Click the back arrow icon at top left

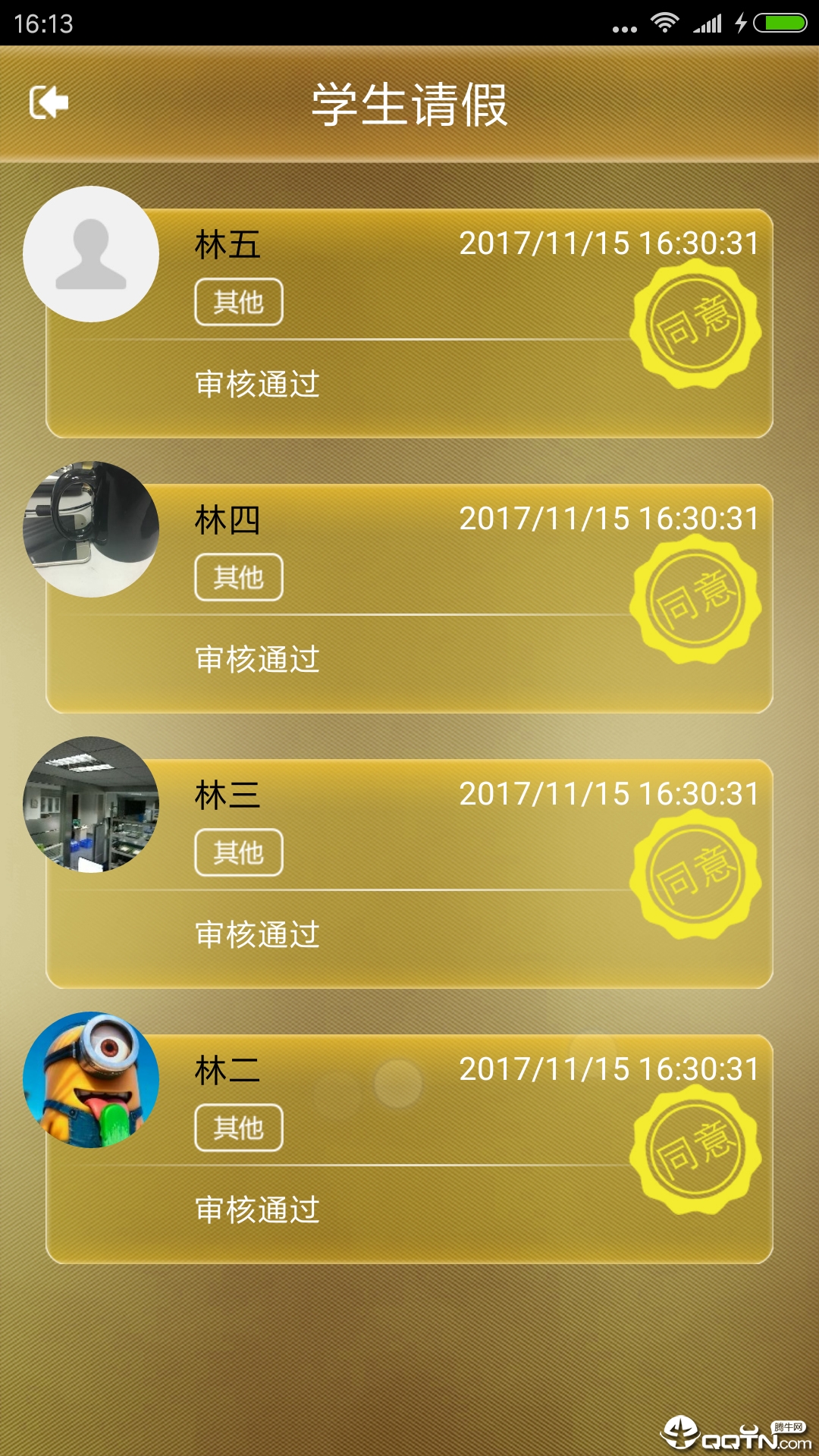(x=48, y=102)
